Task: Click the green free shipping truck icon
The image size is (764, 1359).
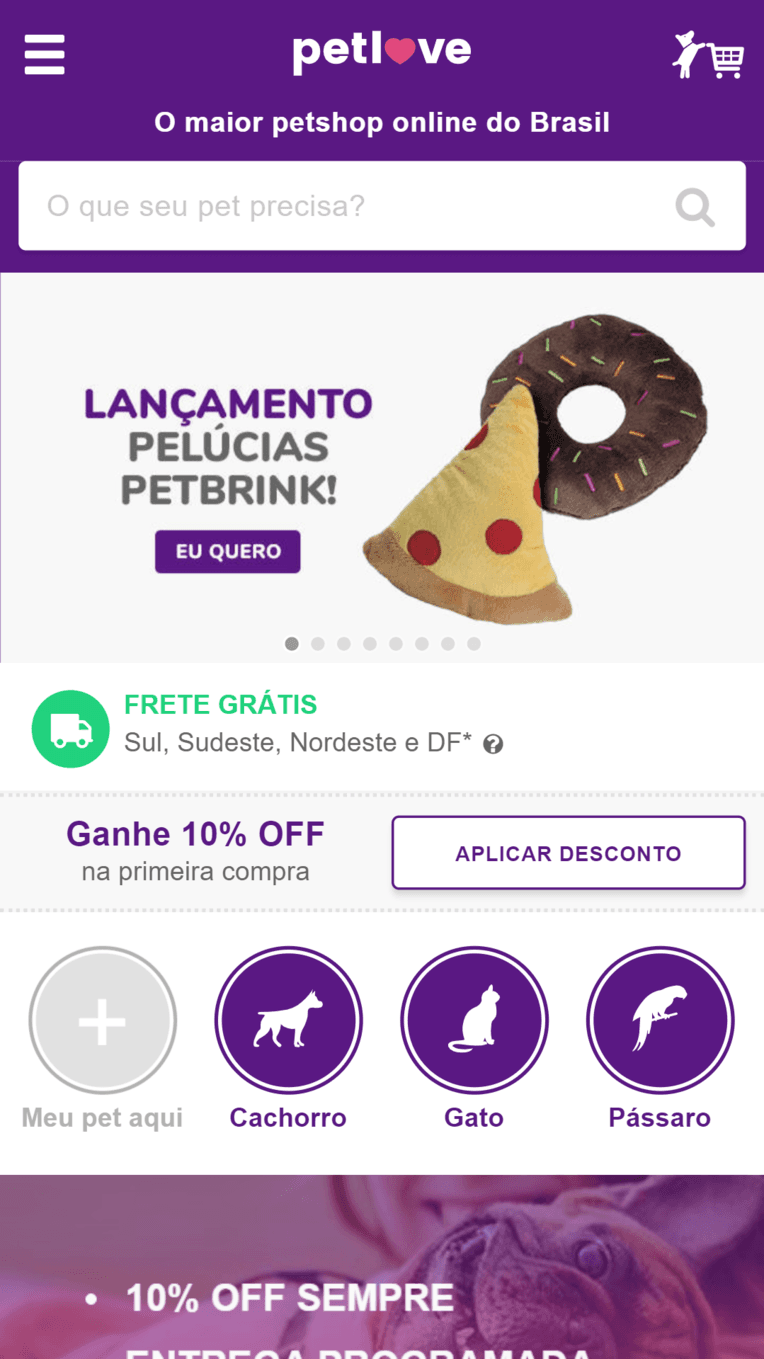Action: click(70, 729)
